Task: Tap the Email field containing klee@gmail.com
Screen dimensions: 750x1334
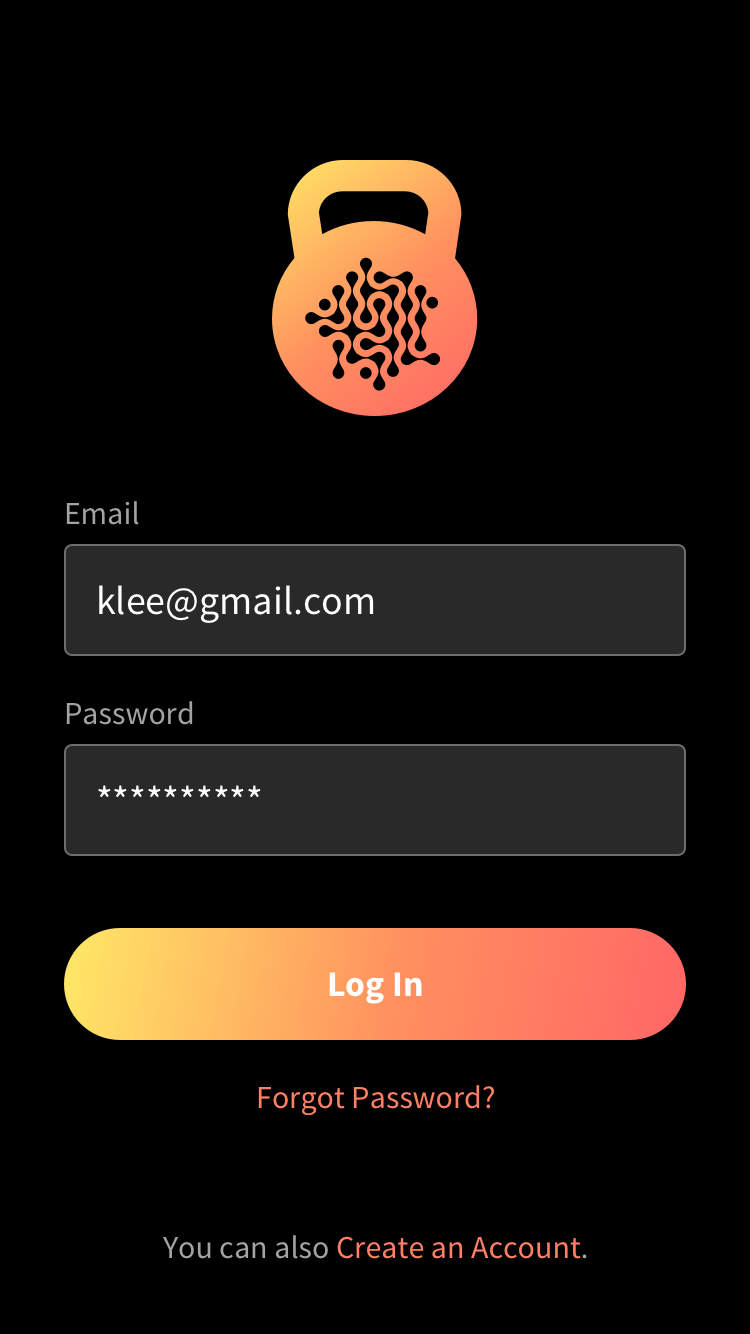Action: (x=375, y=600)
